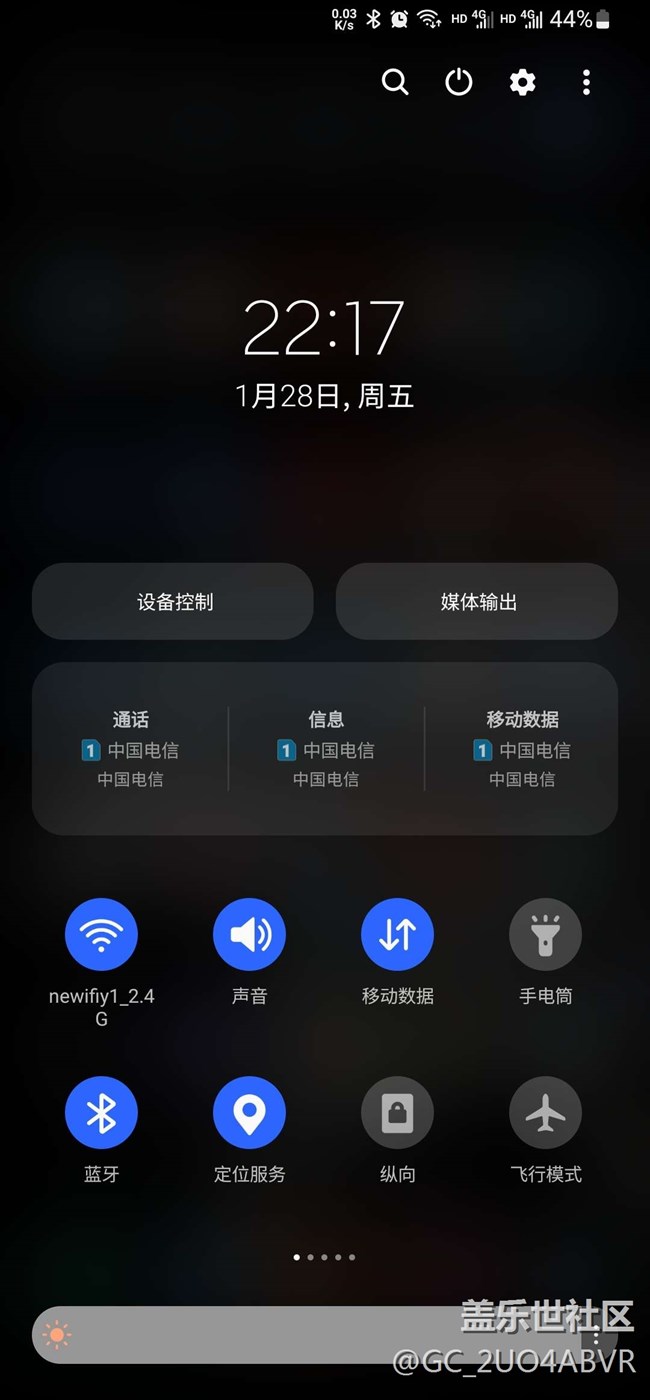Open brightness options menu
Screen dimensions: 650x1400
point(596,1334)
